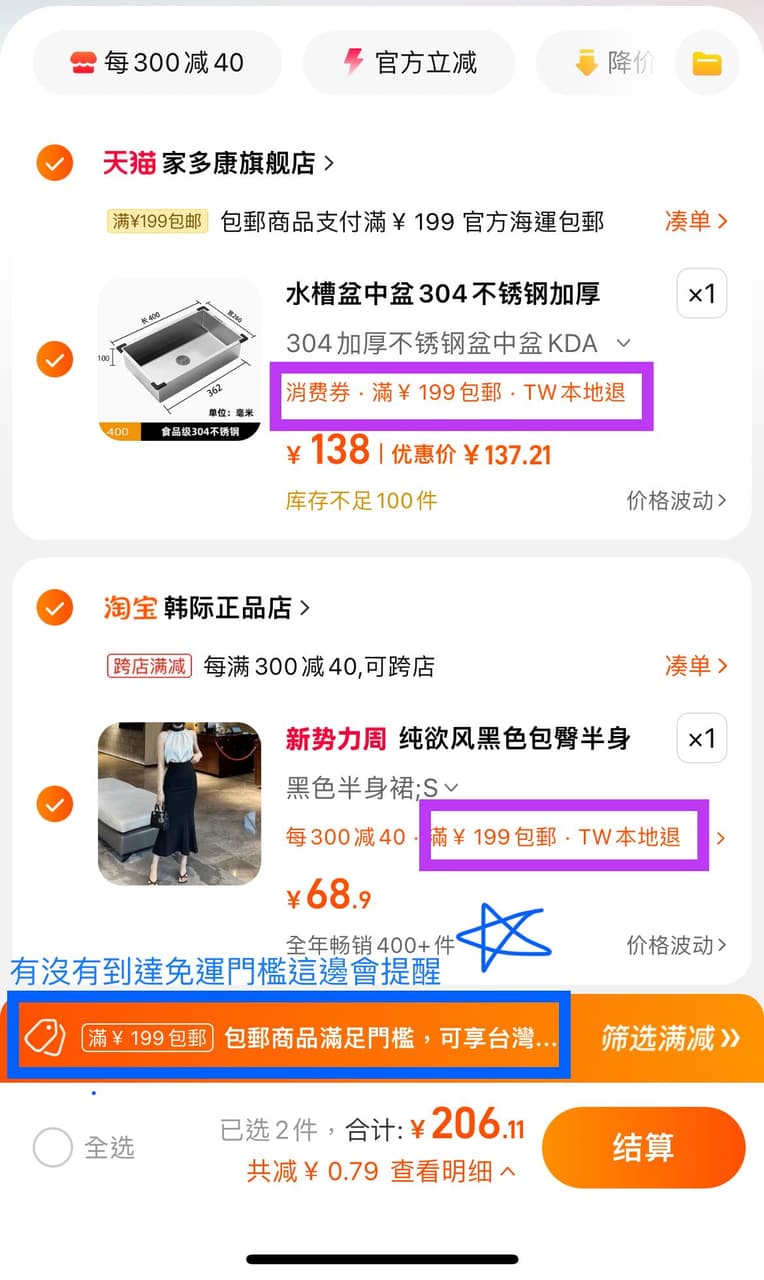Open the 家多康旗舰店 store page
764x1280 pixels.
tap(238, 162)
